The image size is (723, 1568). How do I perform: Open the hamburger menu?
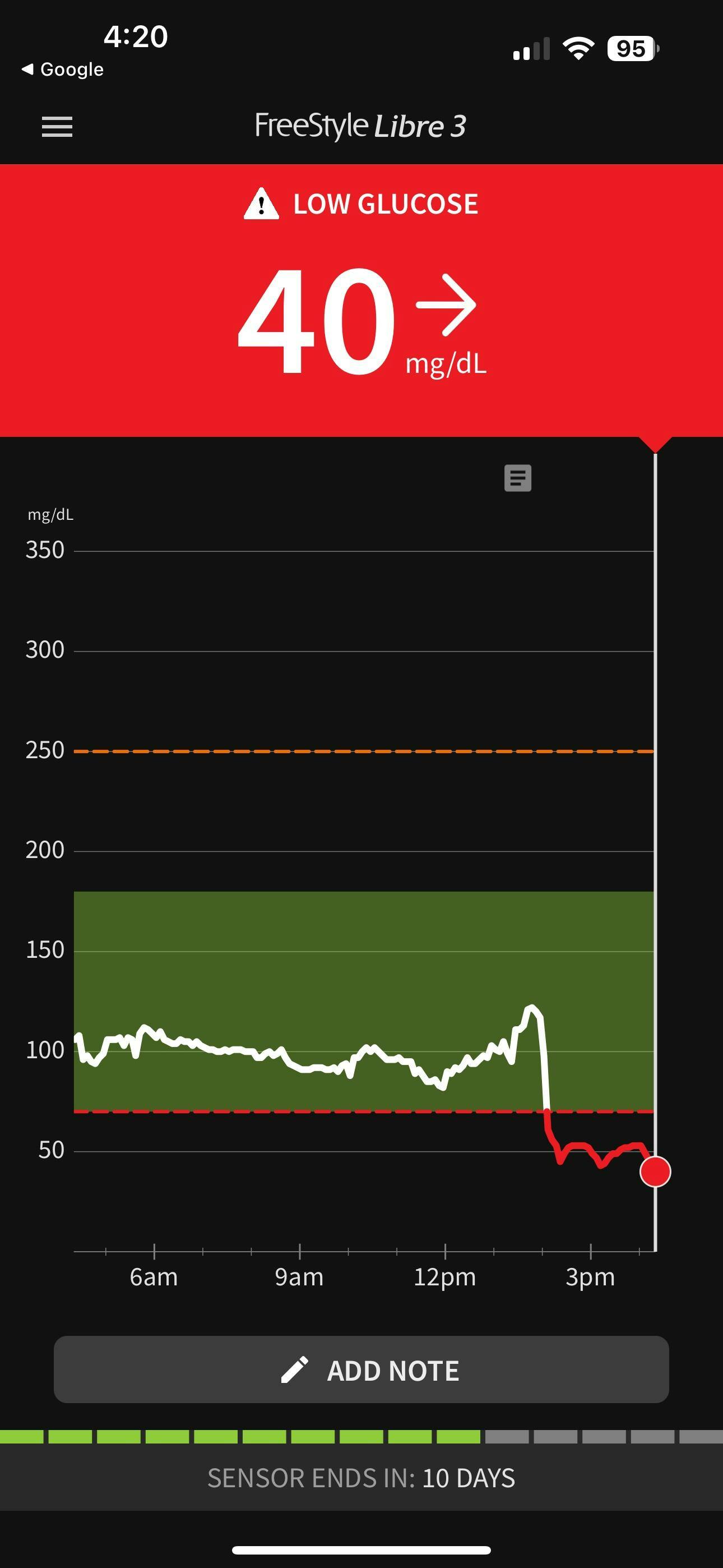pyautogui.click(x=57, y=127)
